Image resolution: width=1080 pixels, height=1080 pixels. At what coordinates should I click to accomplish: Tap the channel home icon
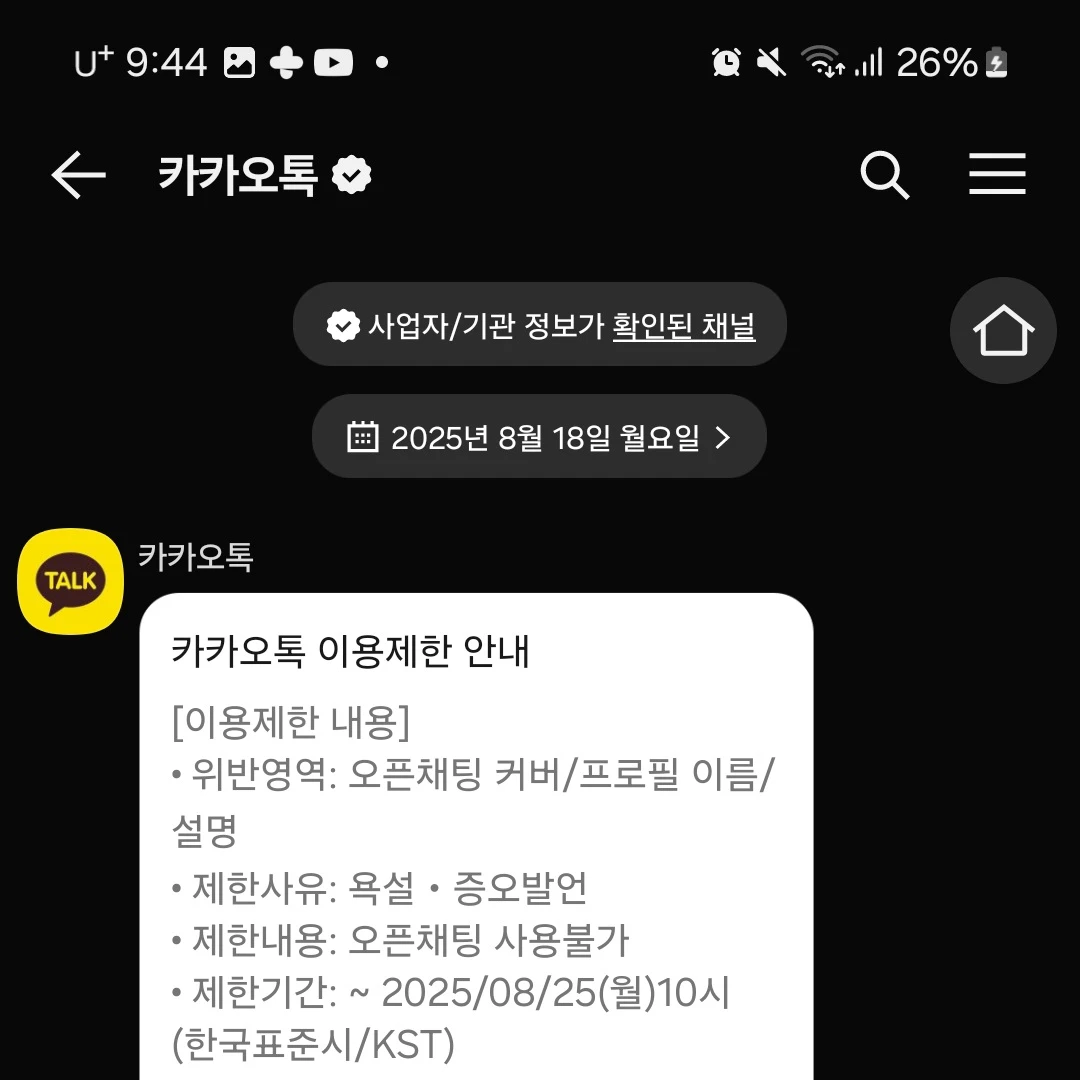[x=1002, y=331]
